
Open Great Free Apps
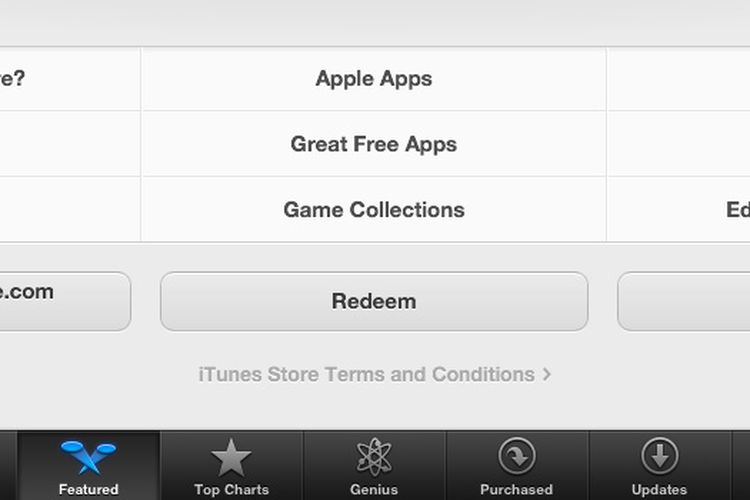(x=373, y=144)
